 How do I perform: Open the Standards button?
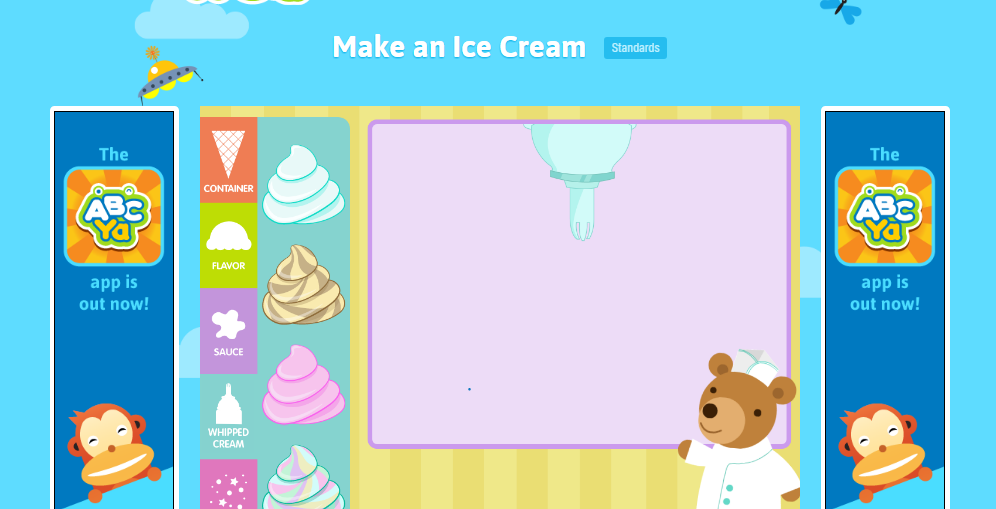point(635,48)
